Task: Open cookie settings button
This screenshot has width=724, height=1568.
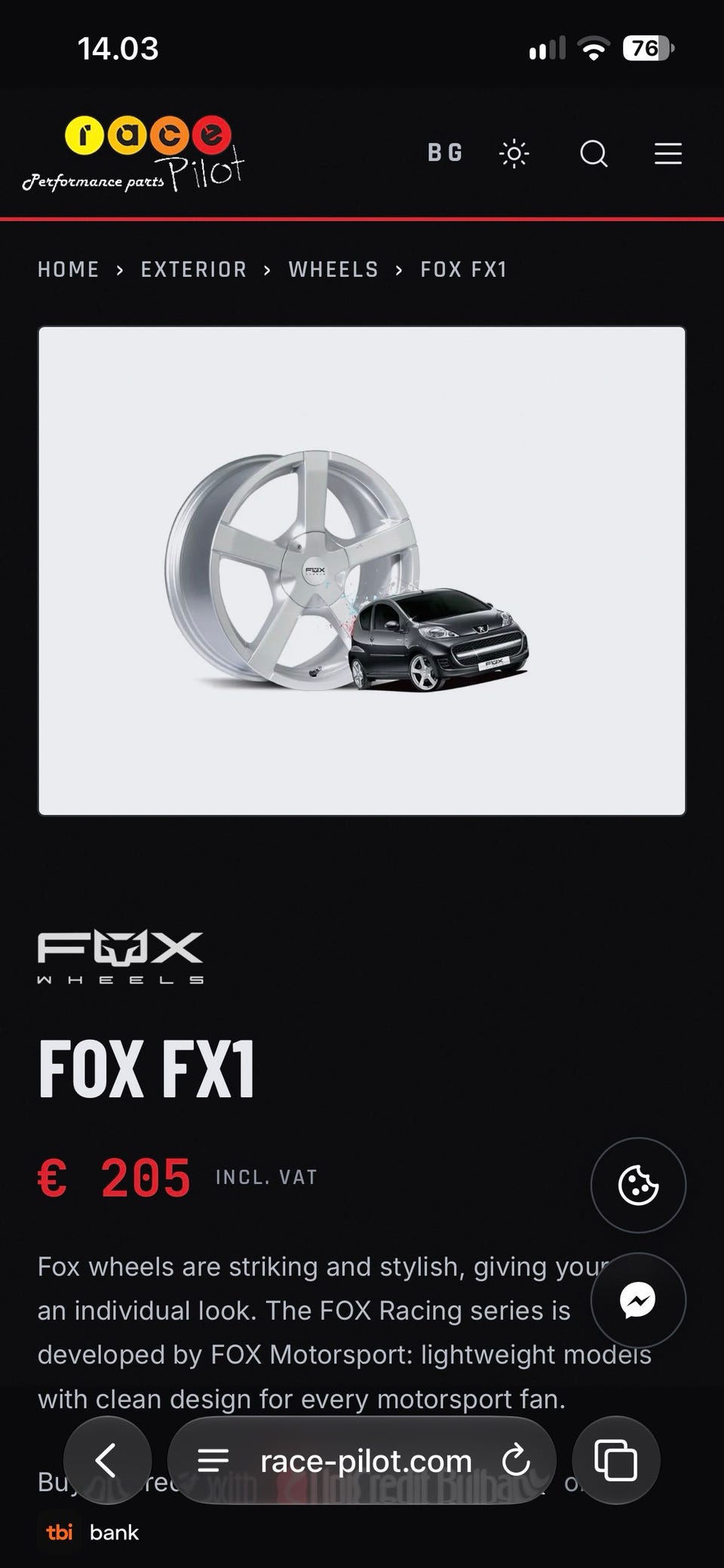Action: [638, 1185]
